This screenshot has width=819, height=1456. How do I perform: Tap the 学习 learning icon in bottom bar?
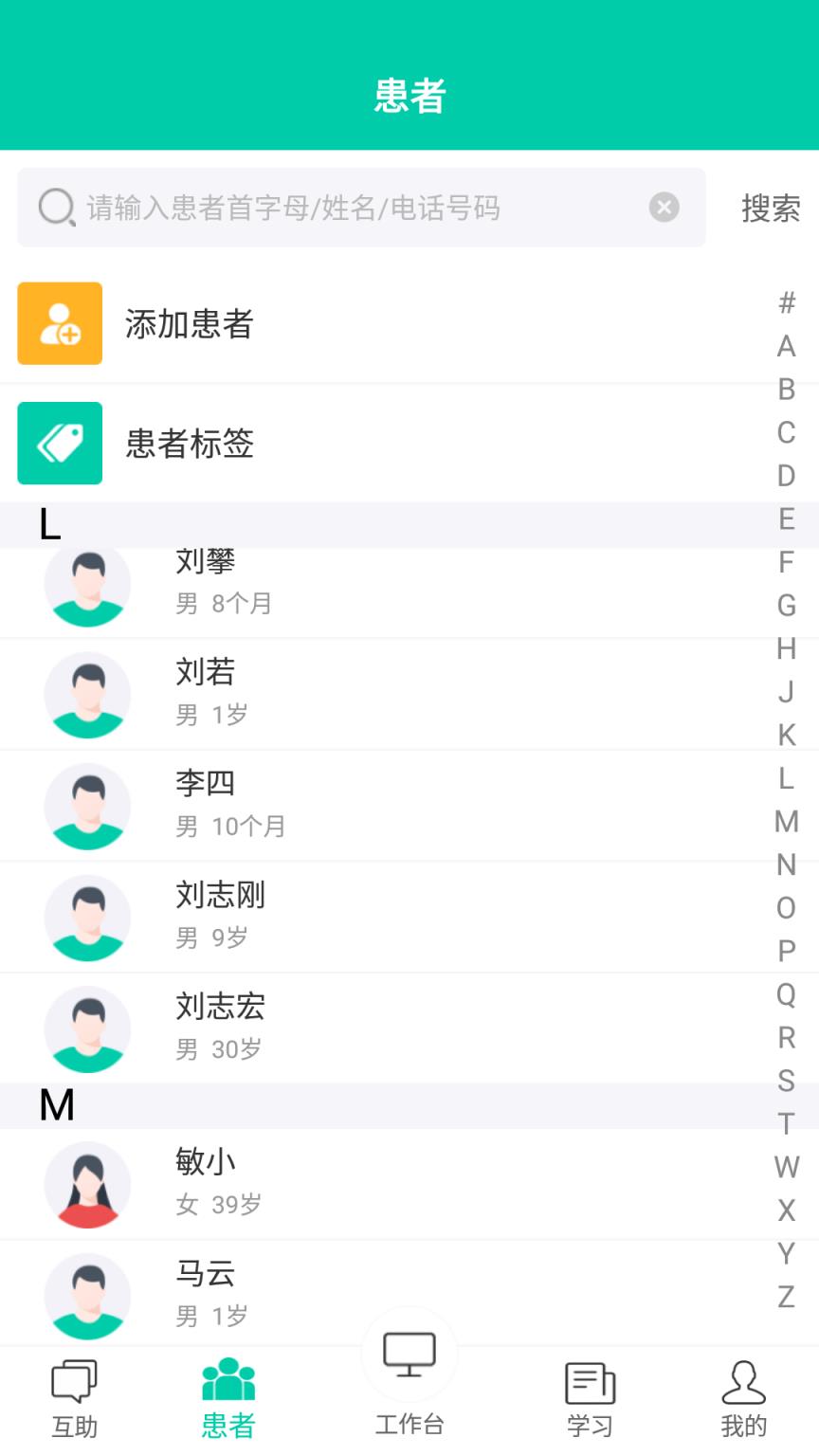click(x=590, y=1384)
